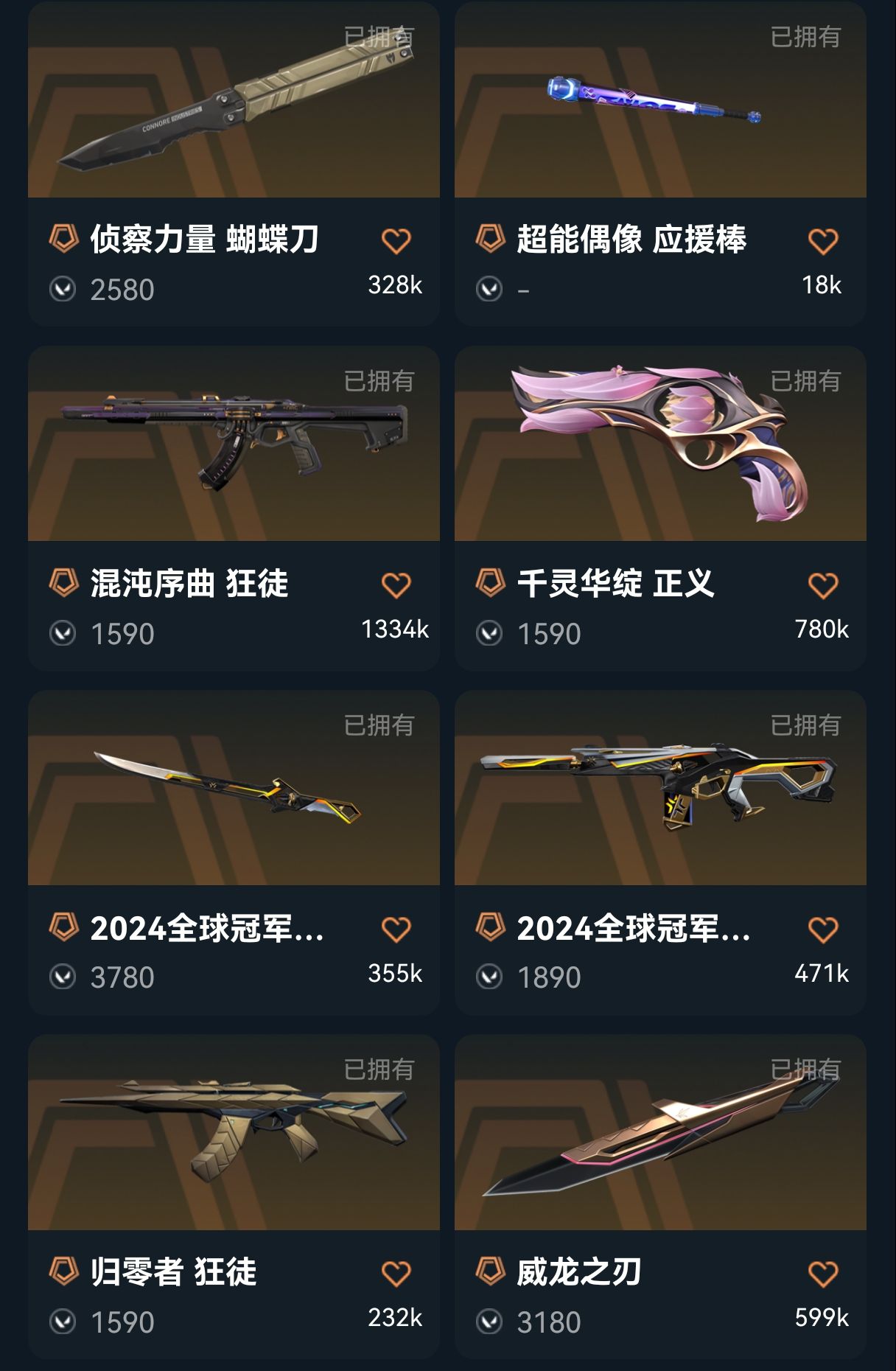Open the 侦察力量 蝴蝶刀 skin card

point(234,111)
